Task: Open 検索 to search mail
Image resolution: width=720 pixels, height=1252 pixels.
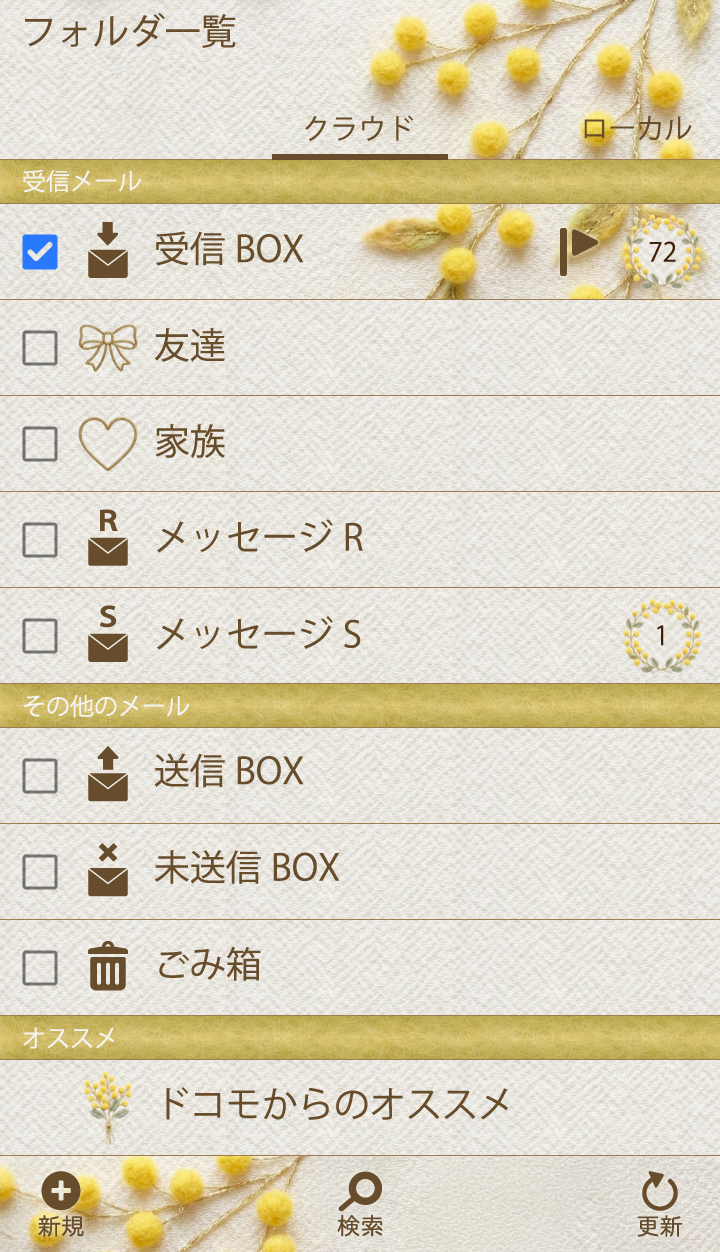Action: tap(360, 1204)
